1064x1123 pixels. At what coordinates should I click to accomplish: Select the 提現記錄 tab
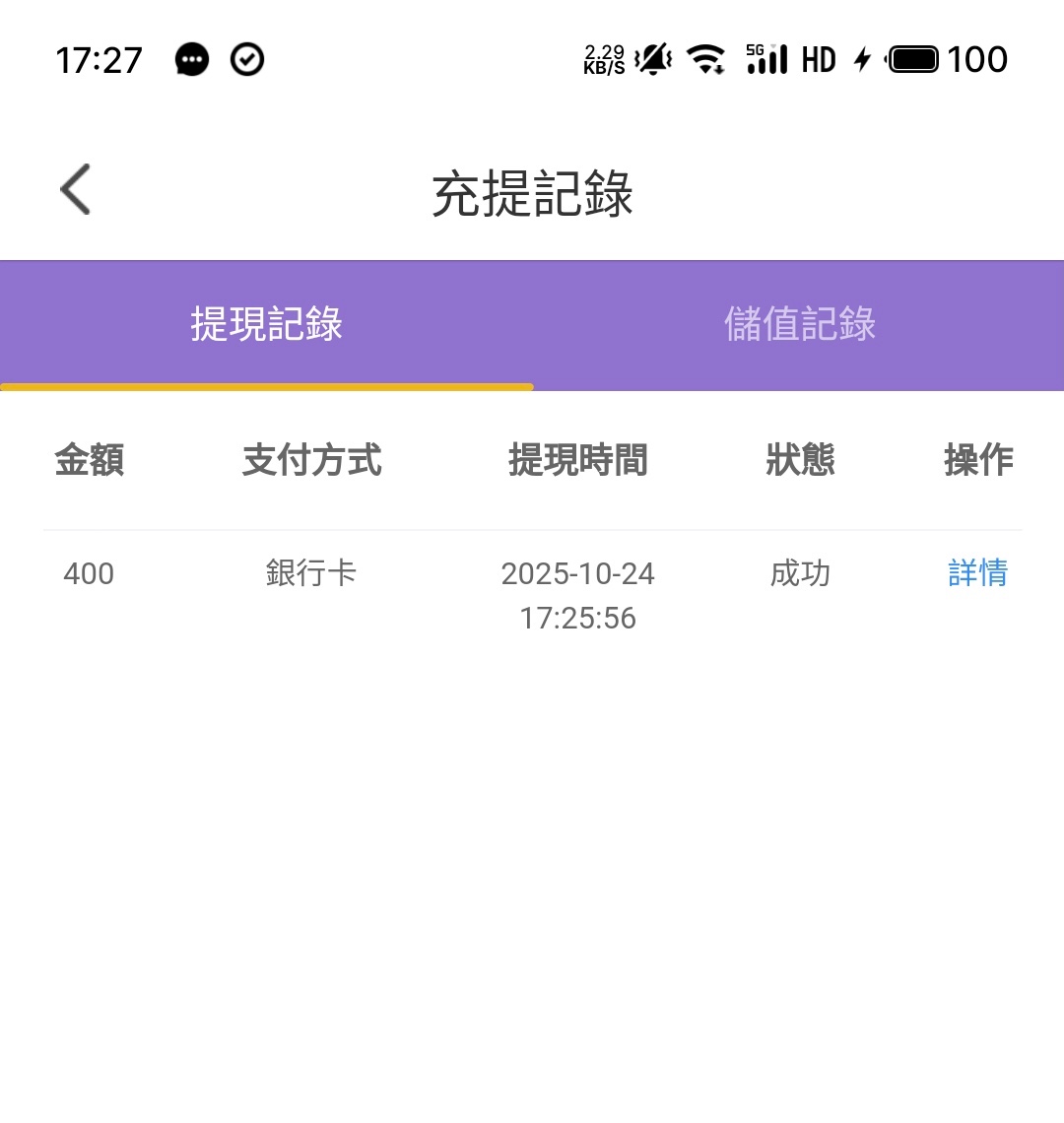point(266,324)
